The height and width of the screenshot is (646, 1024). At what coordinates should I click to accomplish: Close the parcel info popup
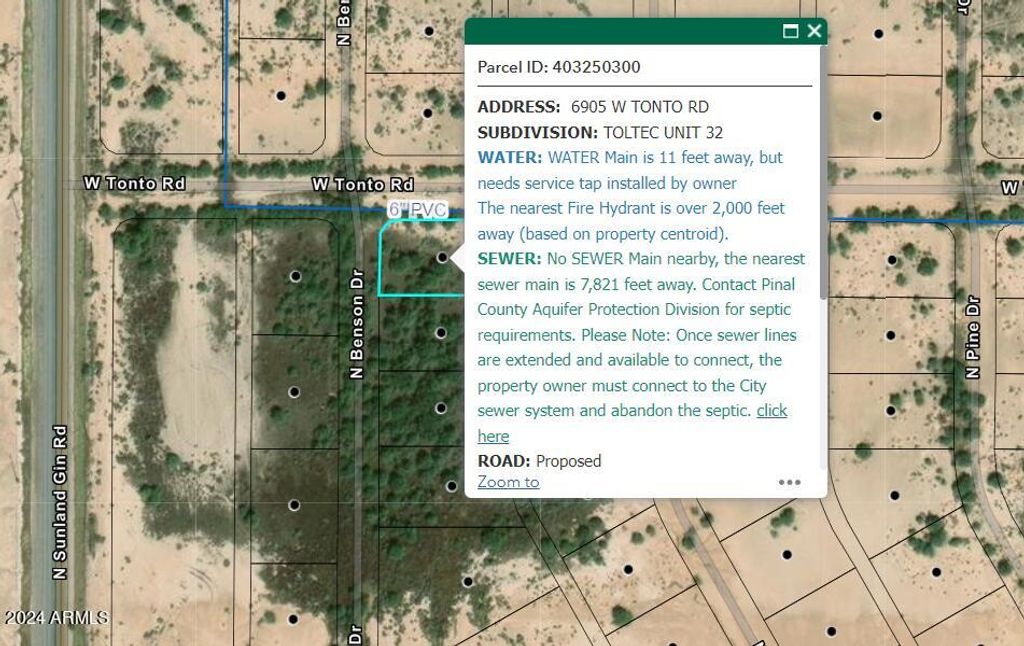tap(814, 31)
